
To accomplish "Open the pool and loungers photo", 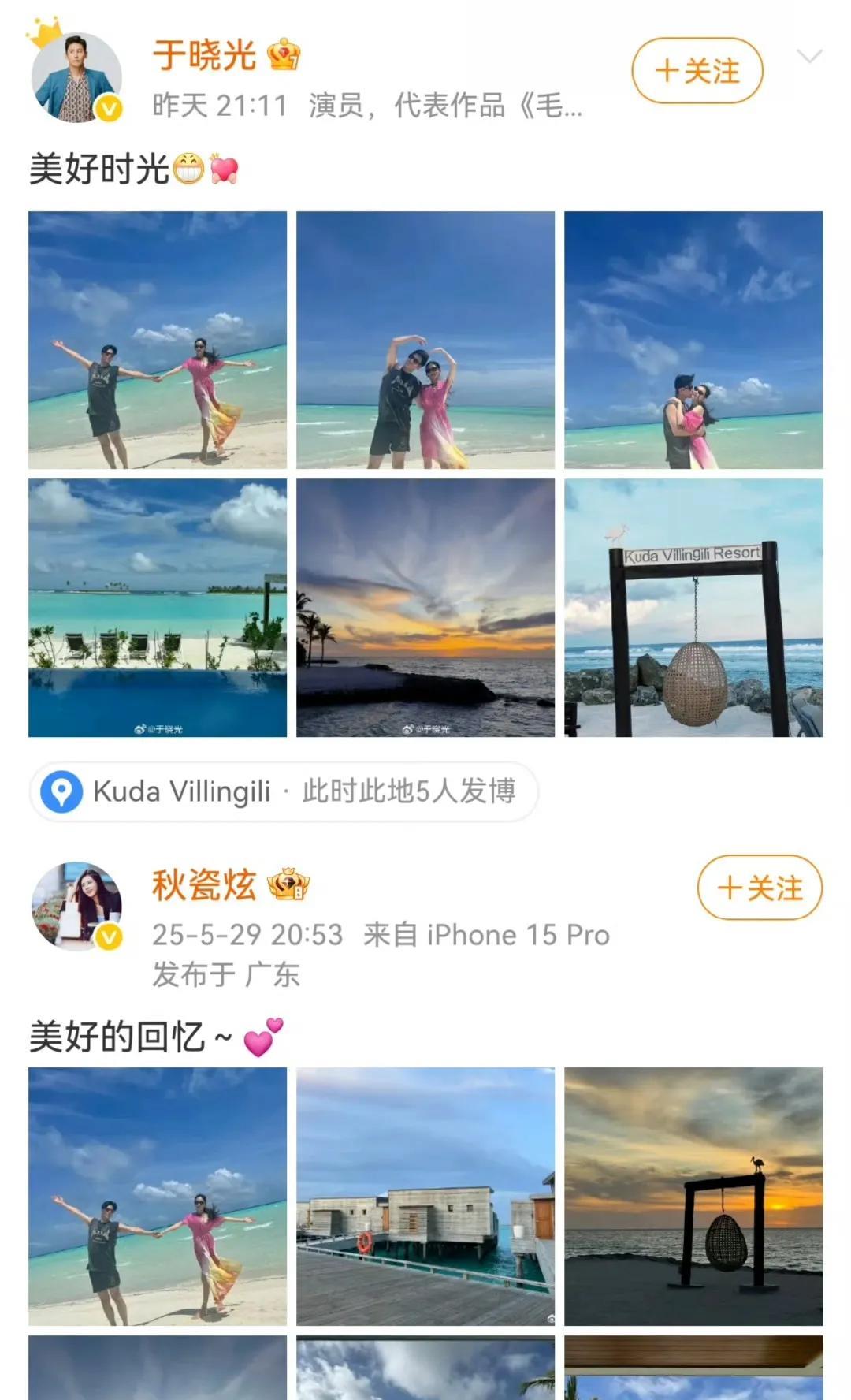I will coord(158,608).
